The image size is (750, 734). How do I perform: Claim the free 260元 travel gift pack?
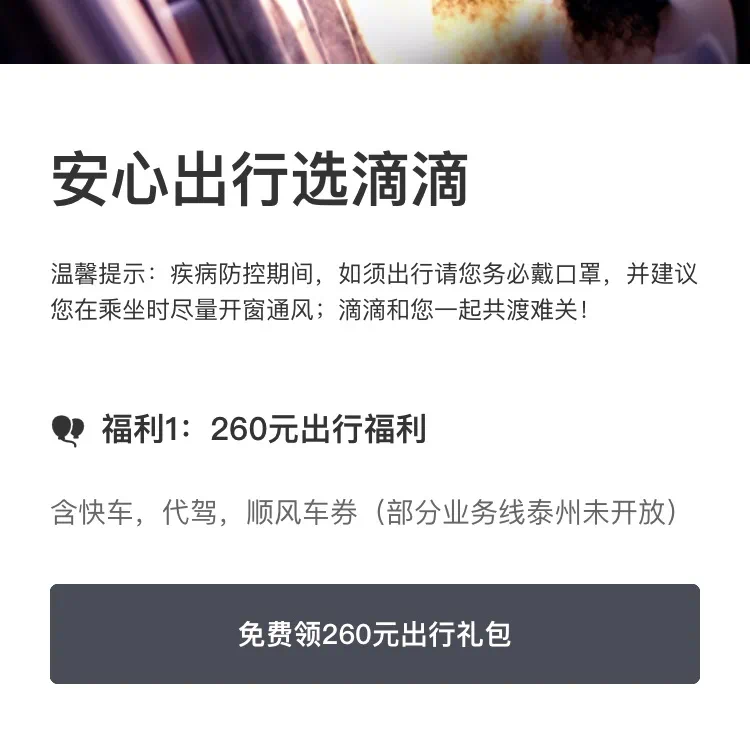coord(375,634)
